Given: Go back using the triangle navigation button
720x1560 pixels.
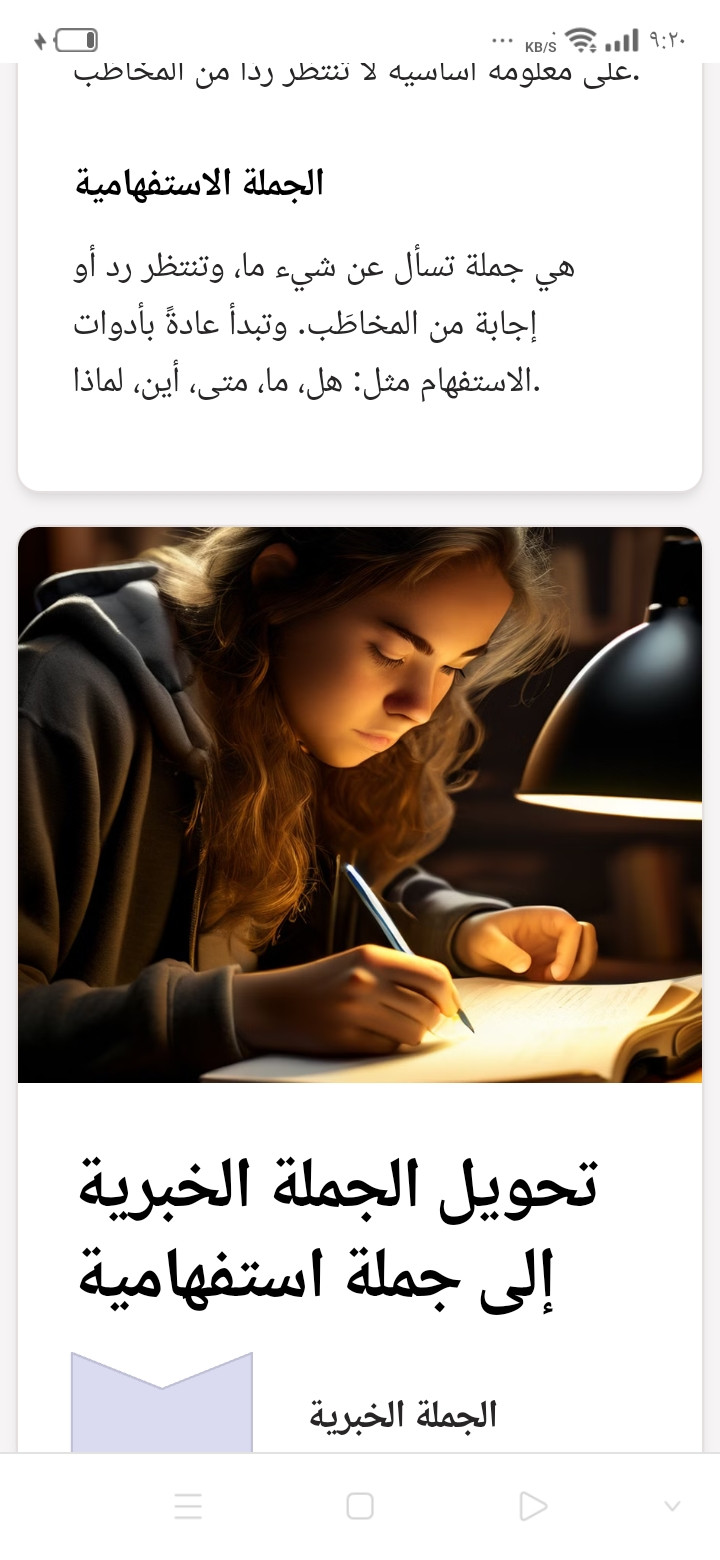Looking at the screenshot, I should pyautogui.click(x=533, y=1506).
